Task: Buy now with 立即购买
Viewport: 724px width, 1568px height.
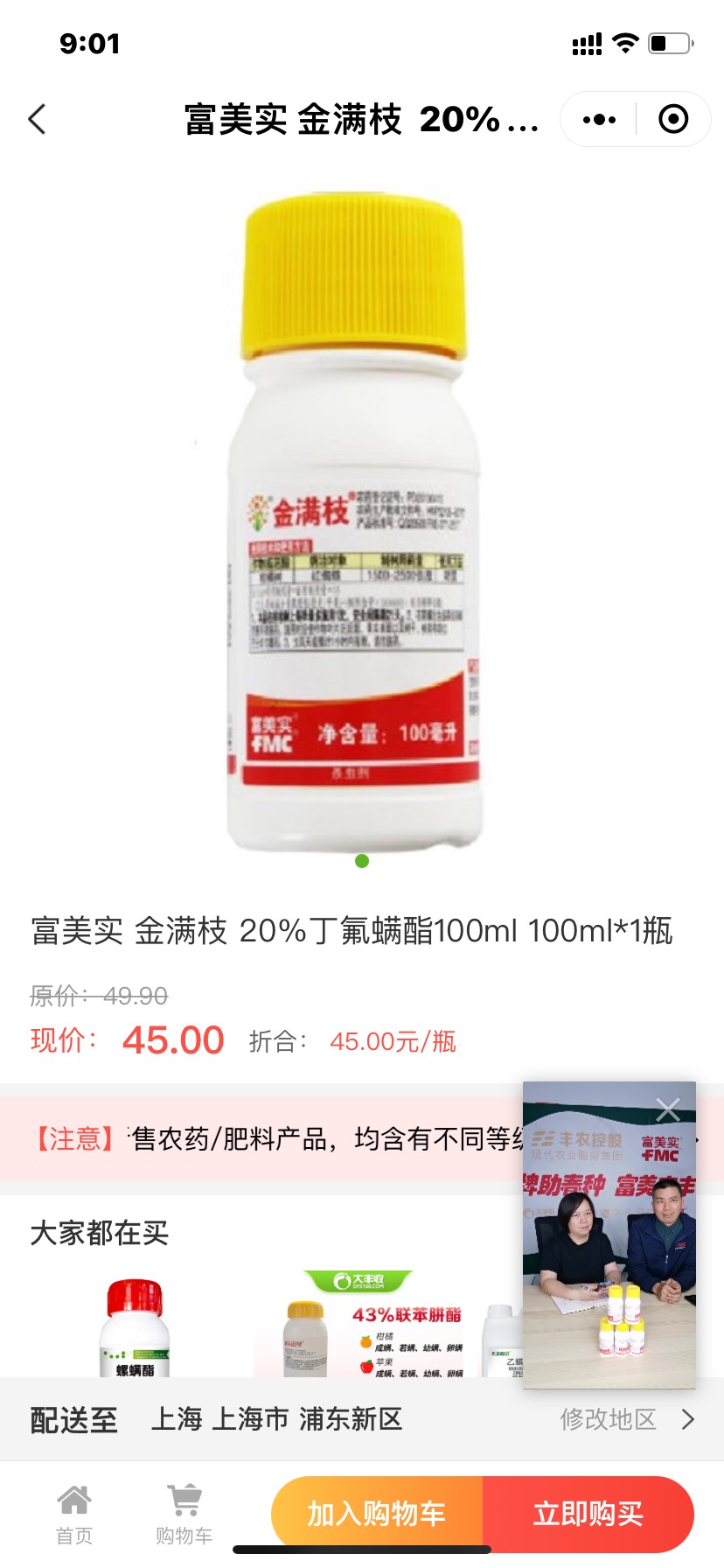Action: [x=588, y=1513]
